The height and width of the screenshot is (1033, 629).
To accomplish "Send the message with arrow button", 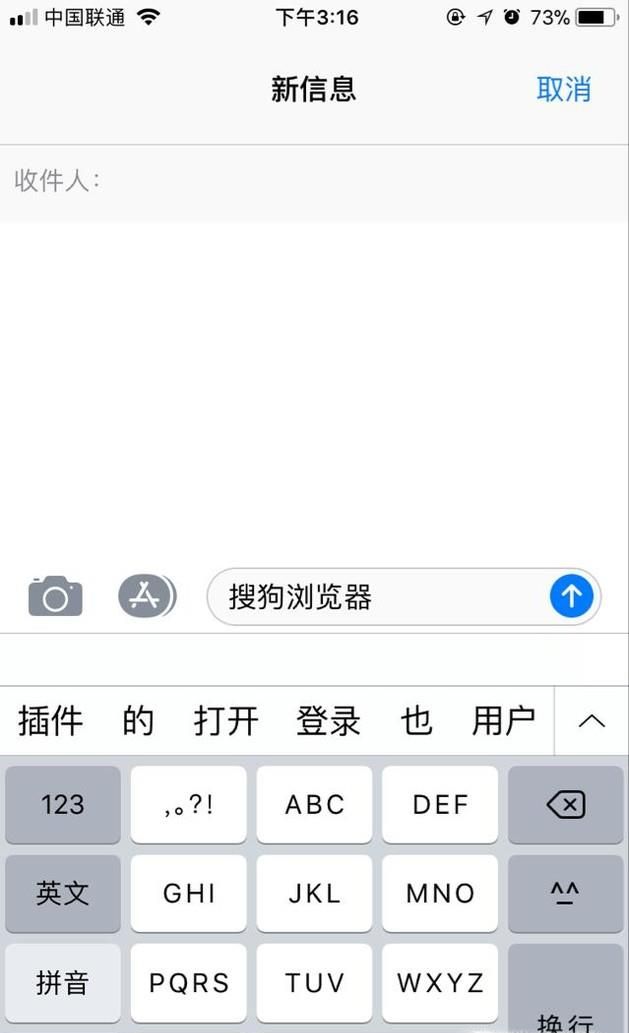I will pos(571,597).
